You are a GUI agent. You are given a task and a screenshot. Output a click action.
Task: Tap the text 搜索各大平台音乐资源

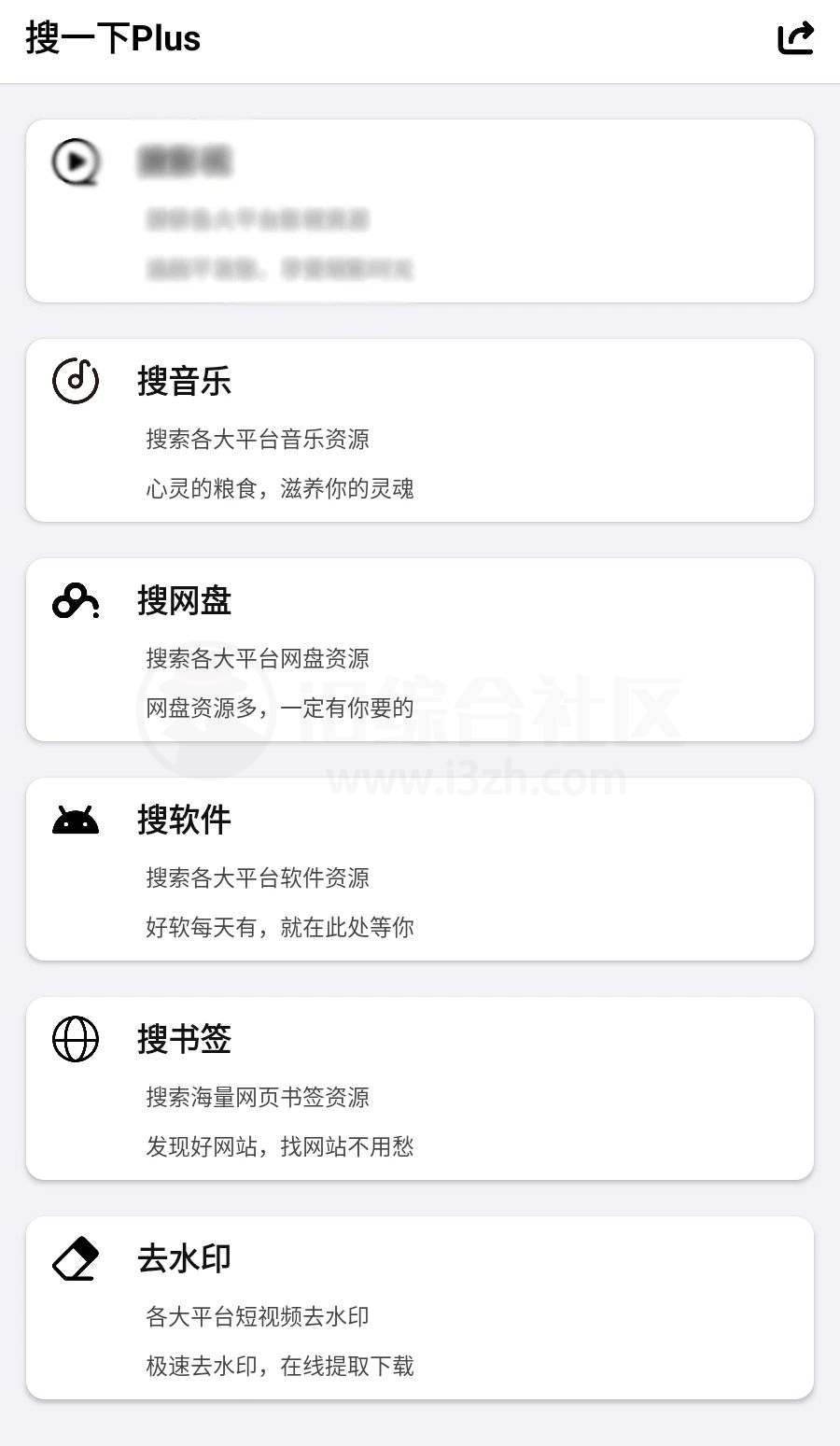pos(259,439)
